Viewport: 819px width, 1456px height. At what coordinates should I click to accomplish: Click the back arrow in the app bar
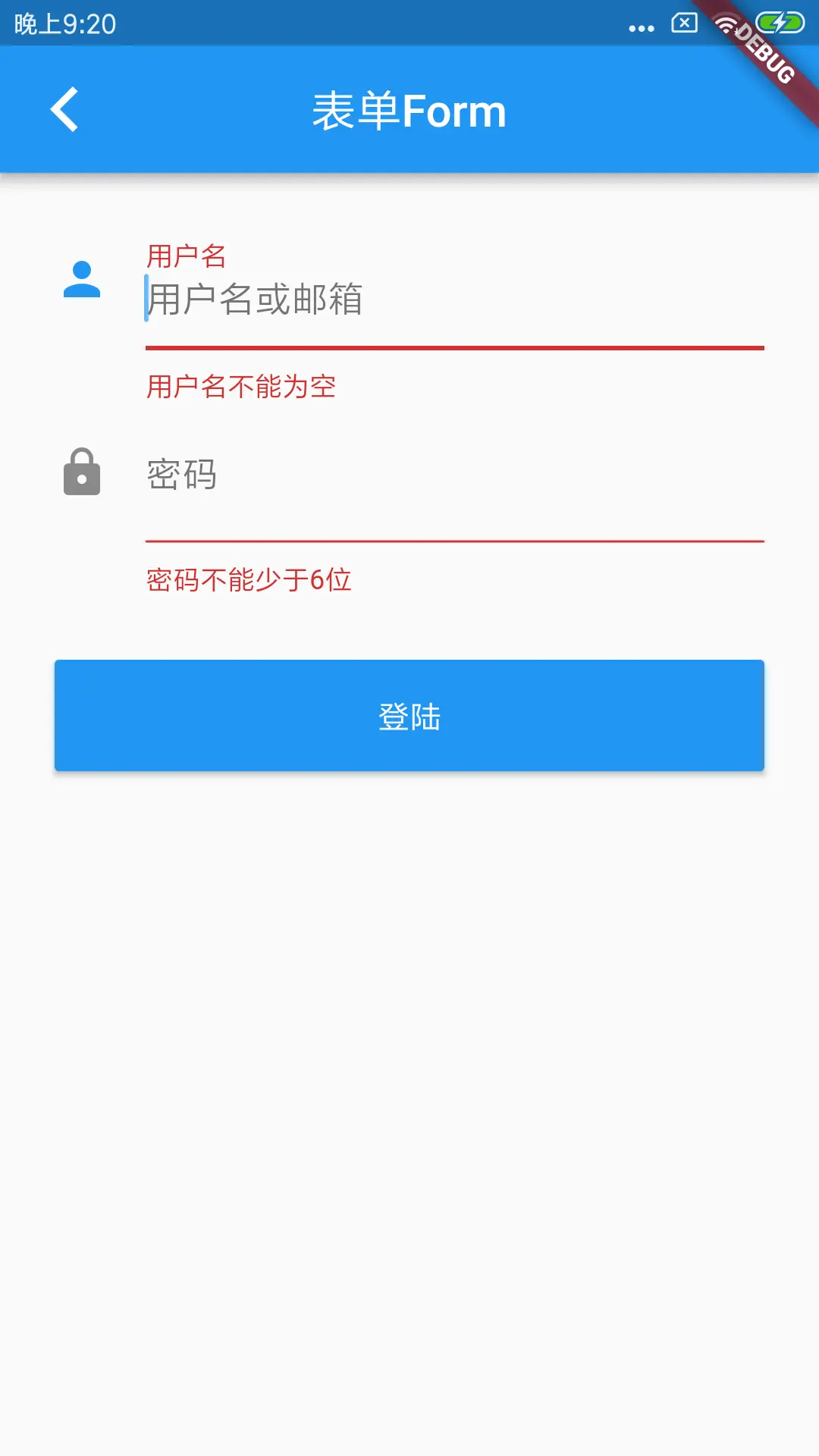(64, 110)
